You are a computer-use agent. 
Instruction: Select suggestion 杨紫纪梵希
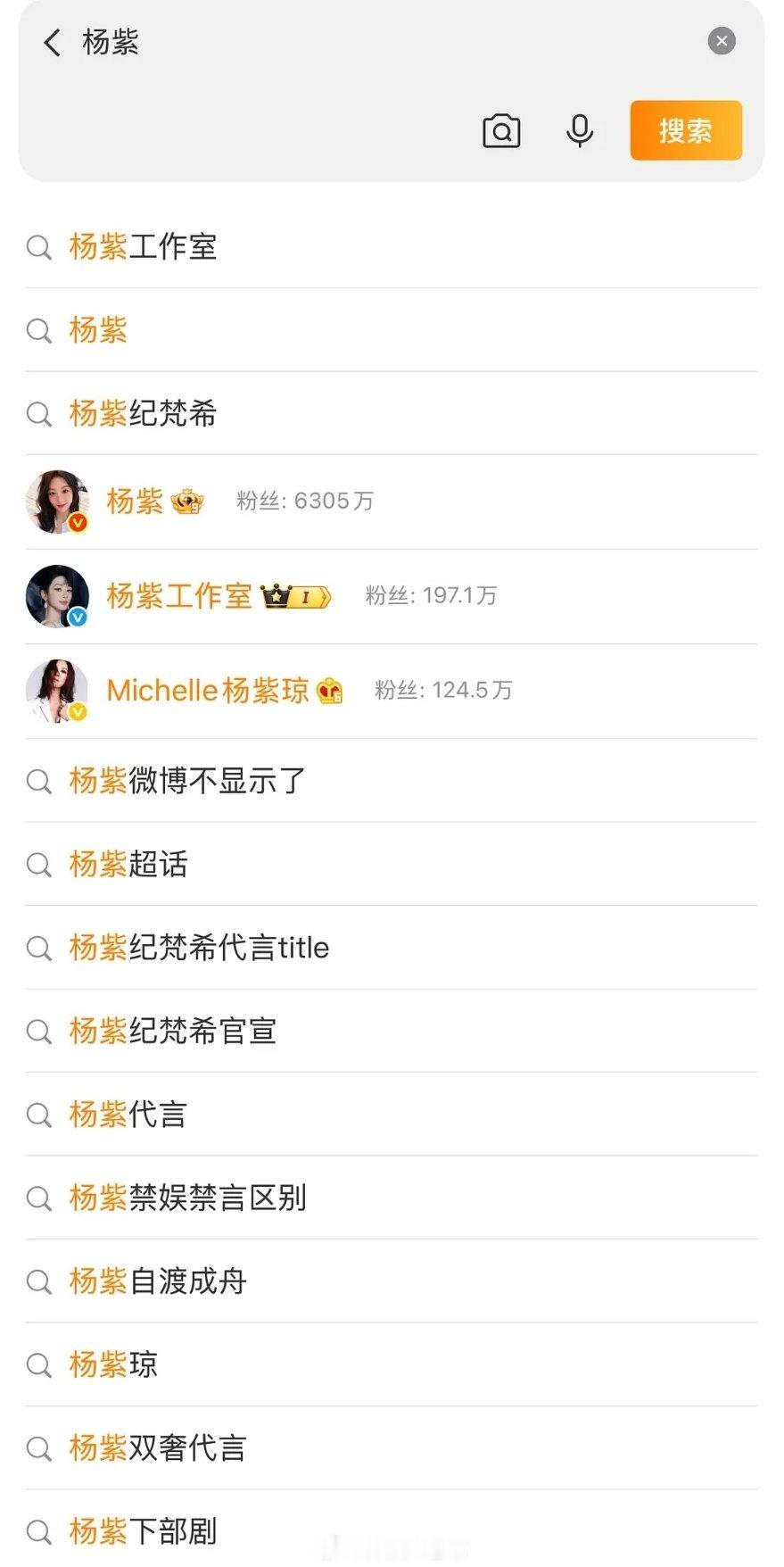tap(391, 413)
